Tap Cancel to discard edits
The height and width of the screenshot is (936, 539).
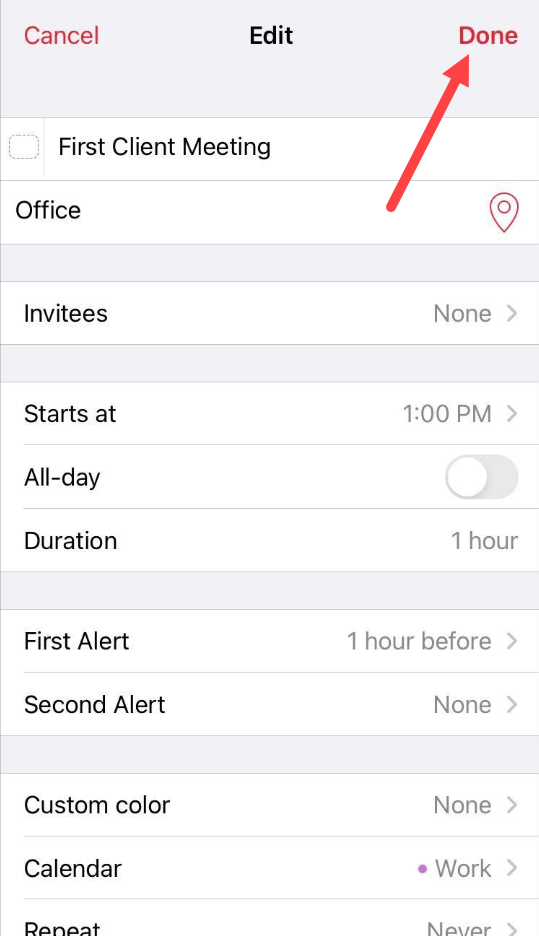click(x=61, y=35)
